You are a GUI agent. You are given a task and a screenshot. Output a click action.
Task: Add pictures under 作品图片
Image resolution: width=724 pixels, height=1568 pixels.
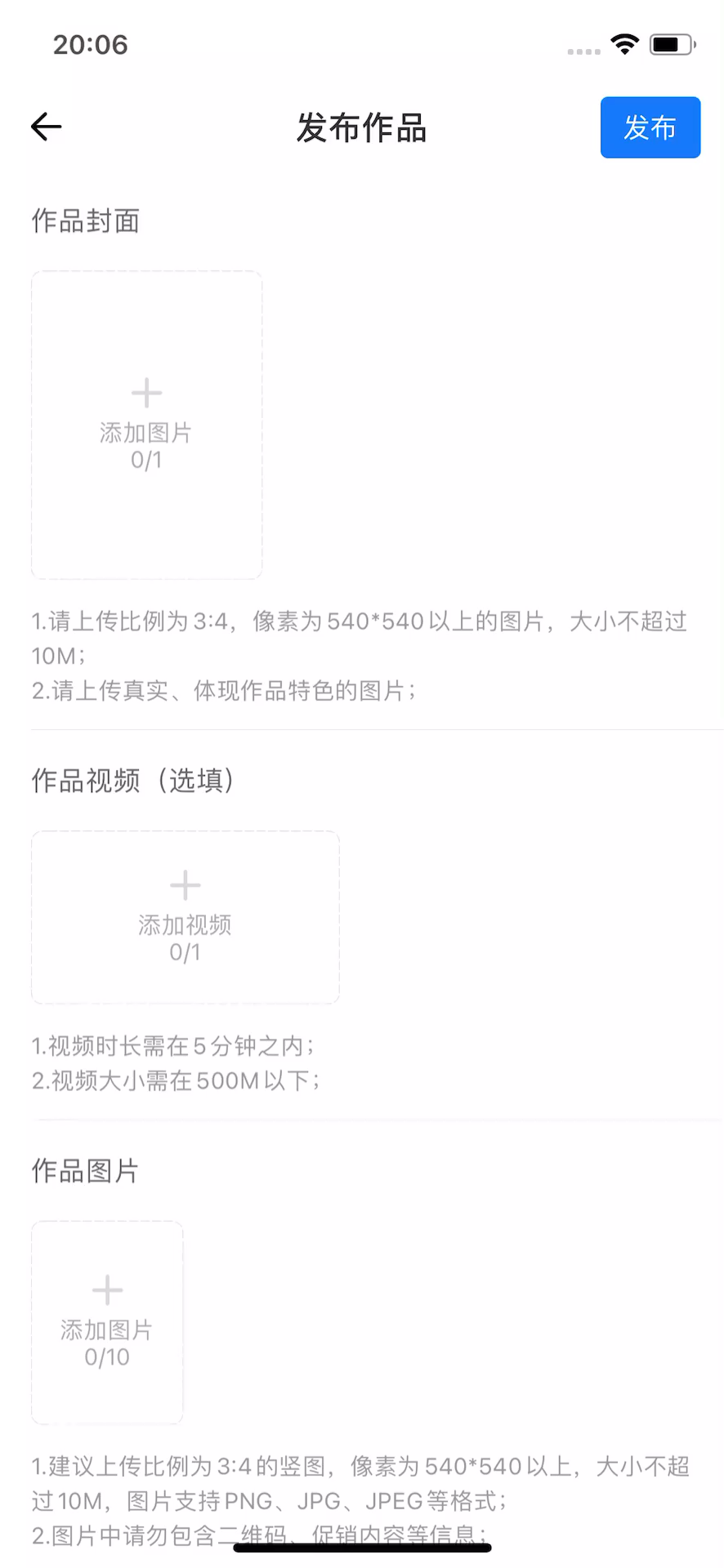click(107, 1321)
